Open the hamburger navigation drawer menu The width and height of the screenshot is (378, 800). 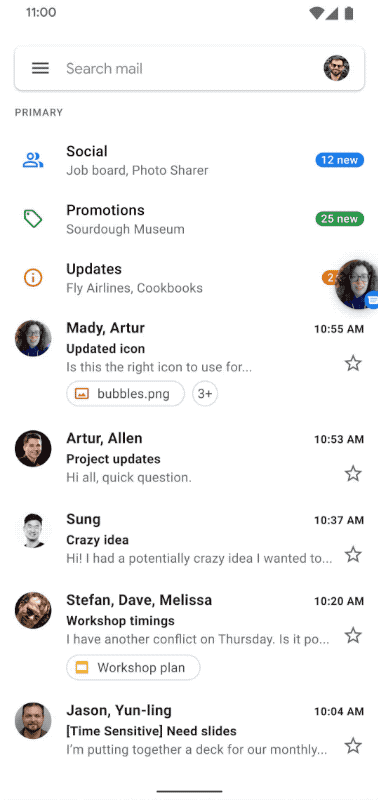click(x=40, y=68)
